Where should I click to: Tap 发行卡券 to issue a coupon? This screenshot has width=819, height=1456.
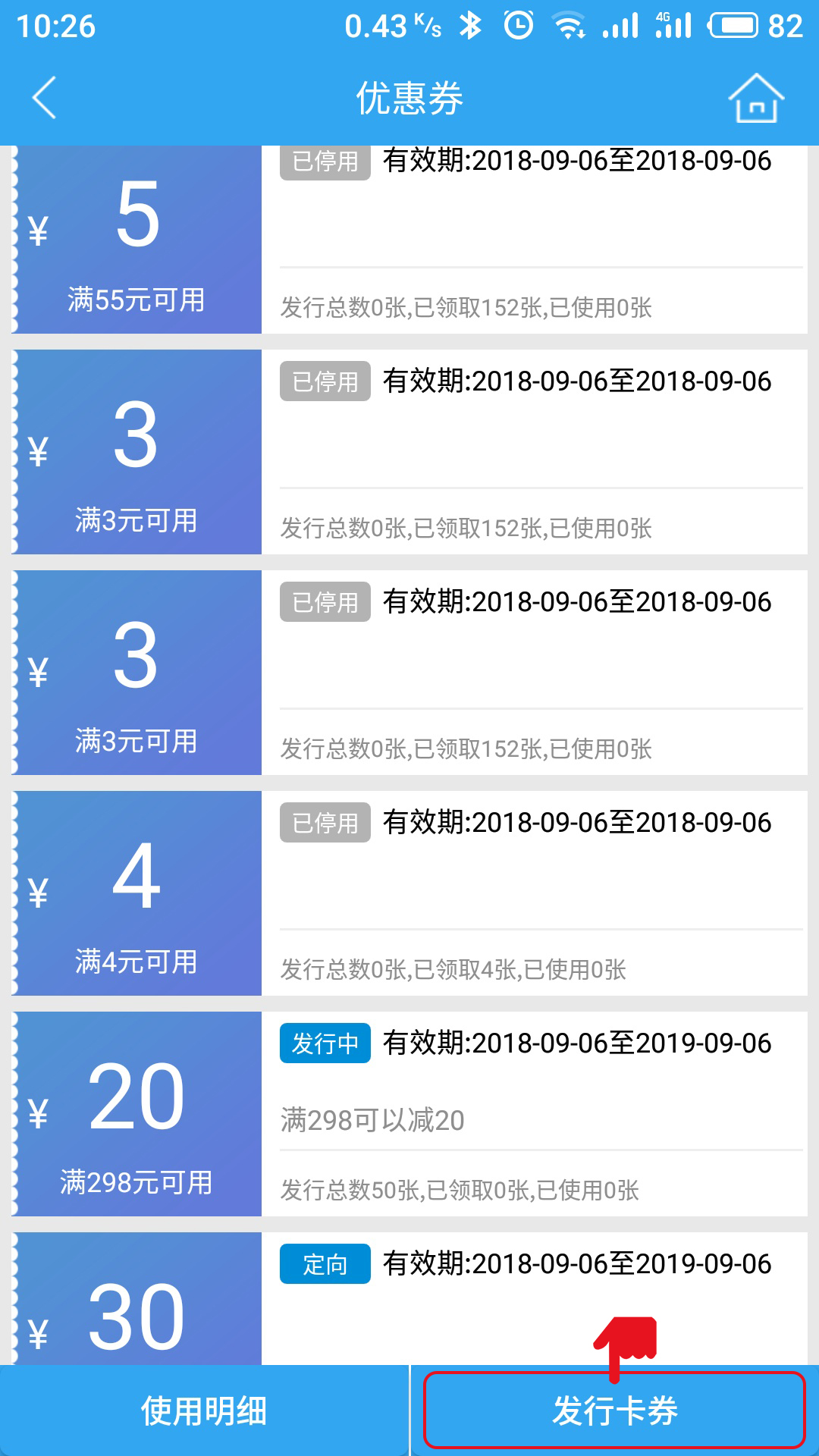point(614,1410)
